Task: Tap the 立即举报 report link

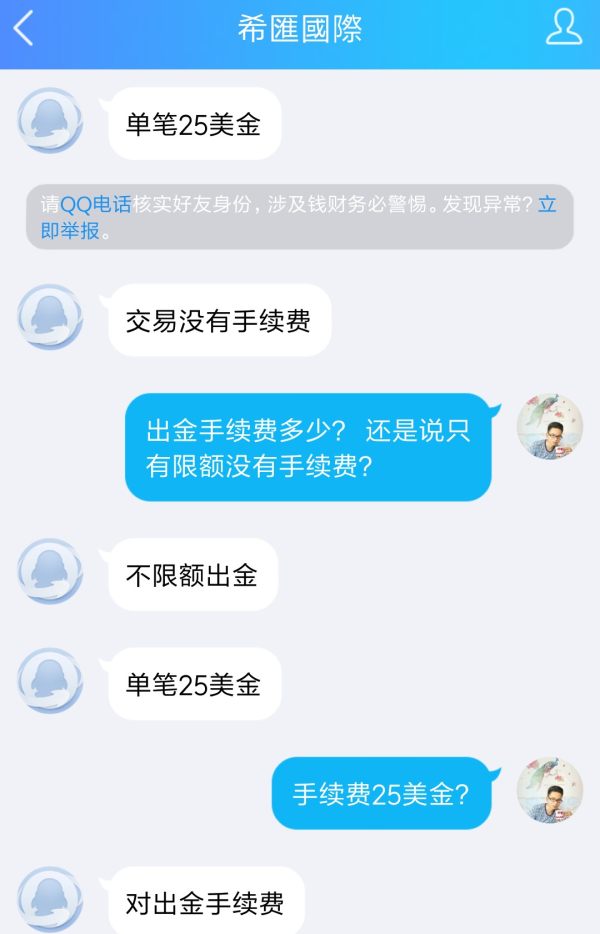Action: (547, 204)
